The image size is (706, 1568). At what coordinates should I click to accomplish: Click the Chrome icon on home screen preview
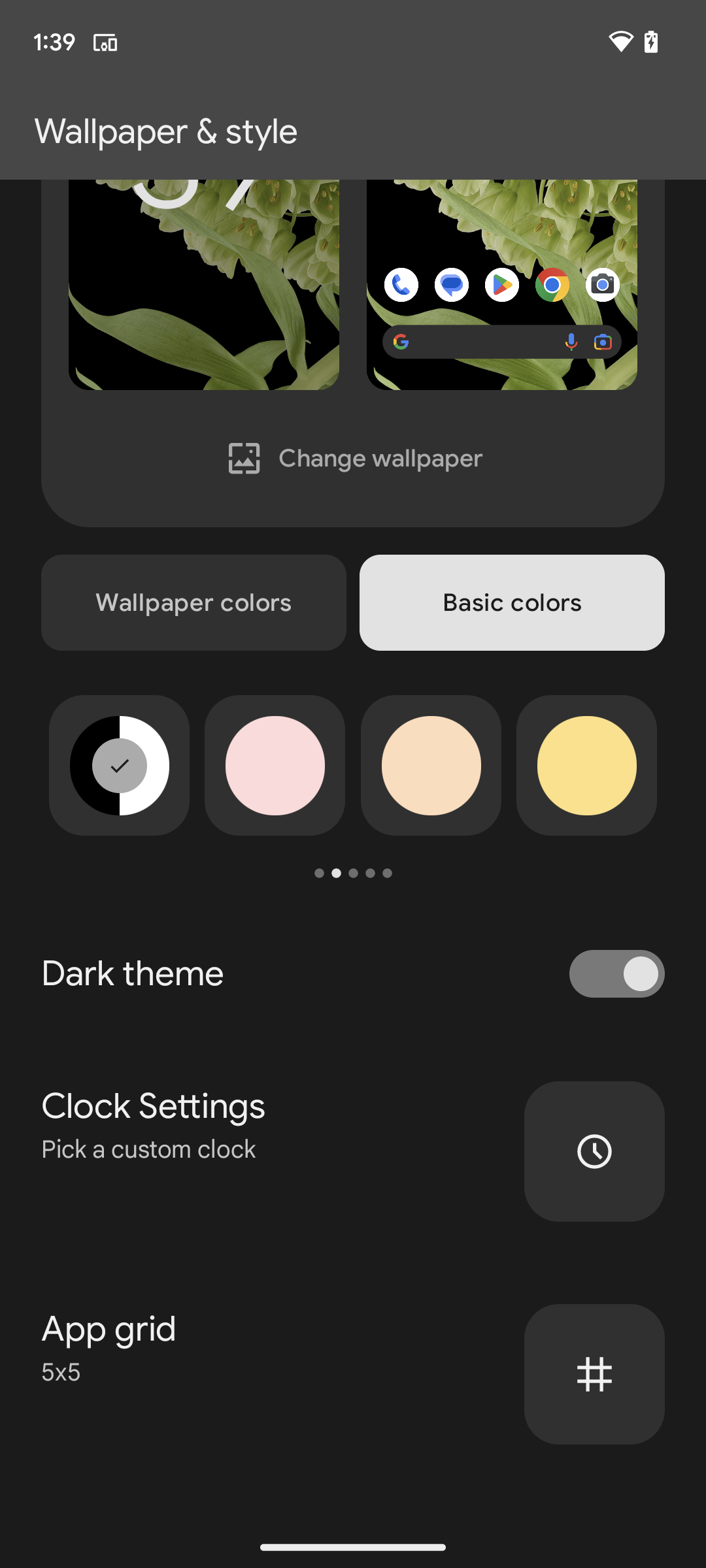(x=552, y=284)
